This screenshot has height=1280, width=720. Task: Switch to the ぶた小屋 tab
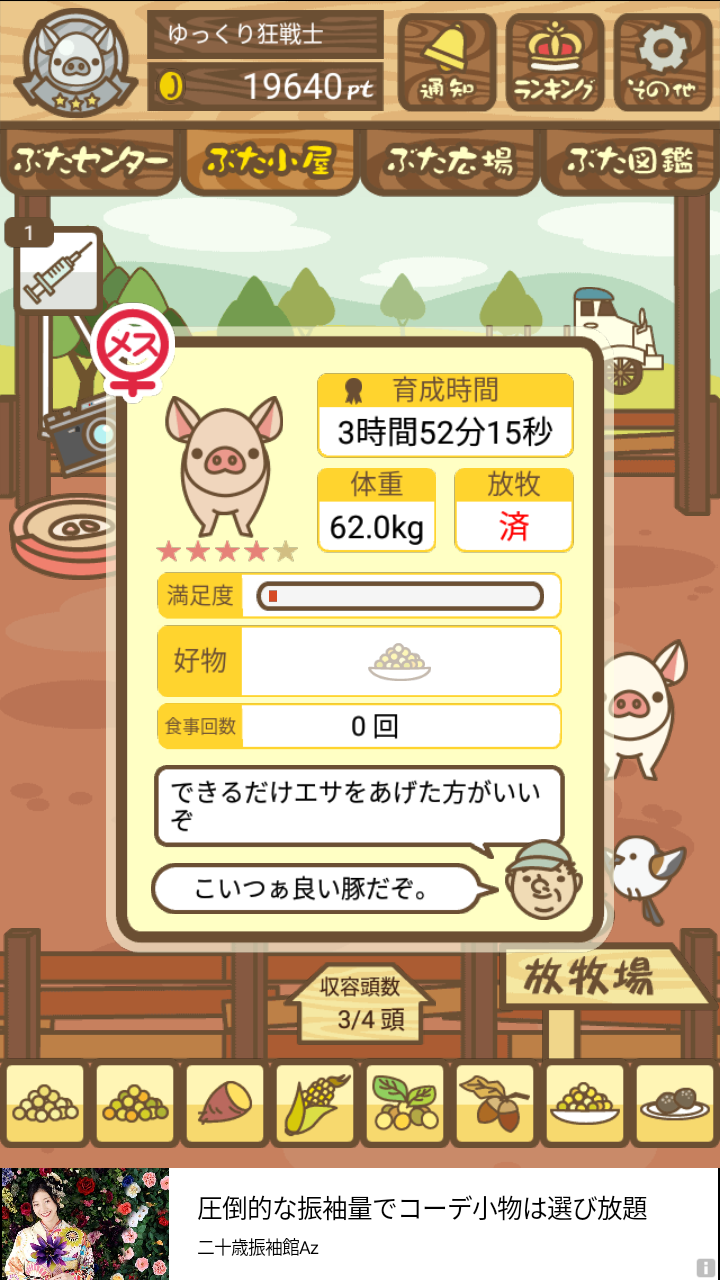(x=268, y=160)
